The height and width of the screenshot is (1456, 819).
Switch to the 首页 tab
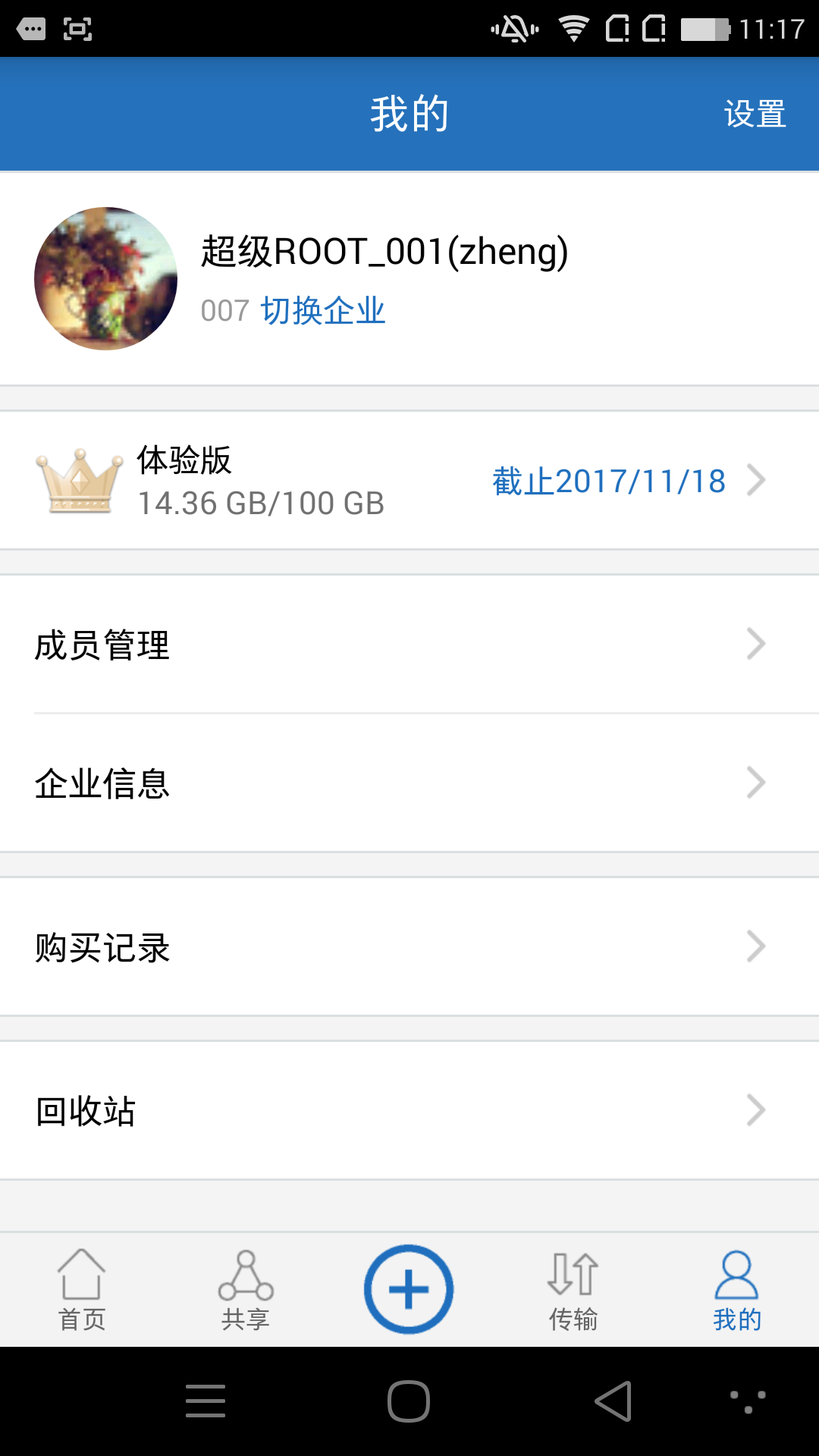click(82, 1290)
